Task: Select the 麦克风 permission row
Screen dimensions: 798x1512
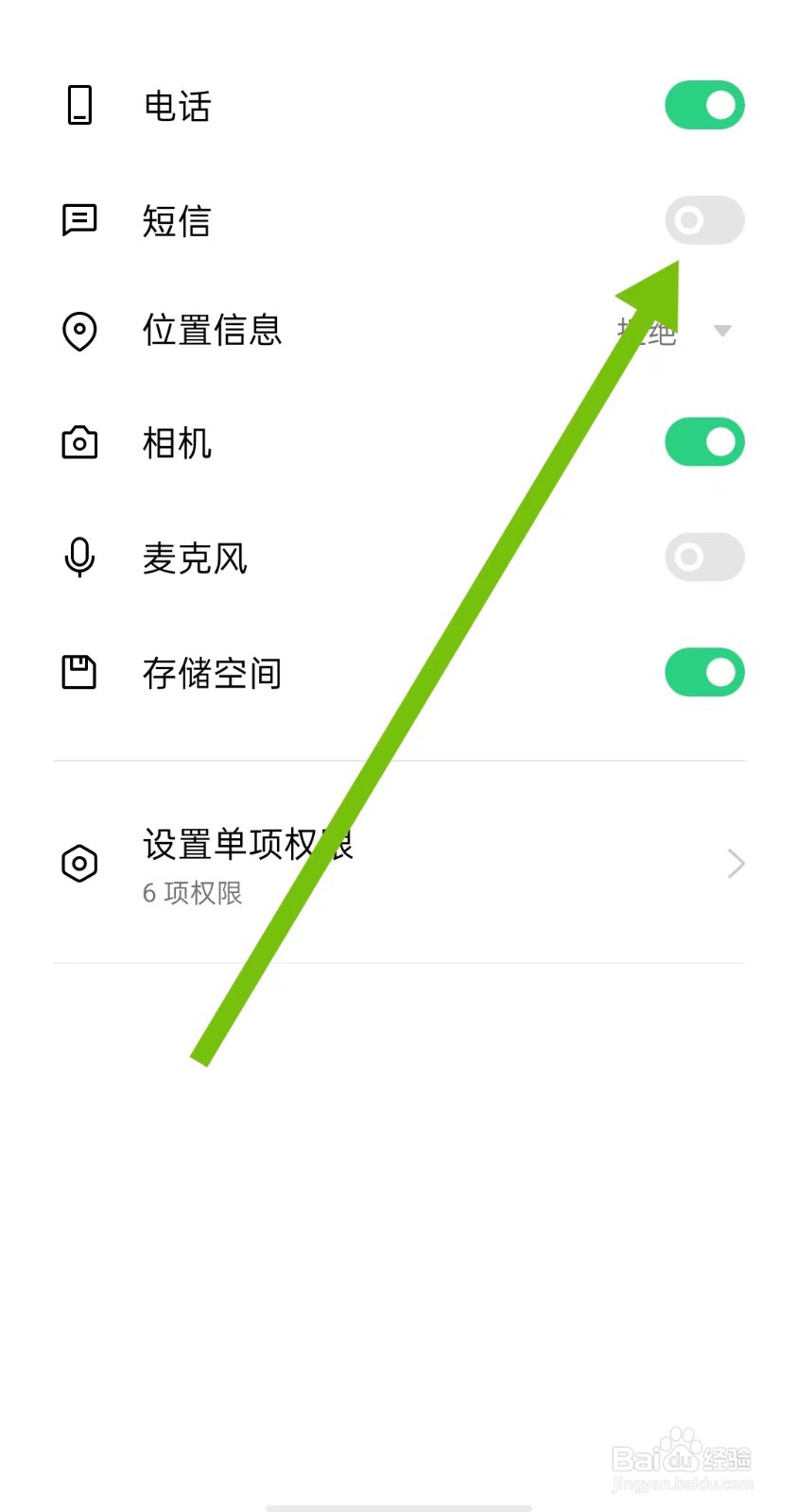Action: click(284, 557)
